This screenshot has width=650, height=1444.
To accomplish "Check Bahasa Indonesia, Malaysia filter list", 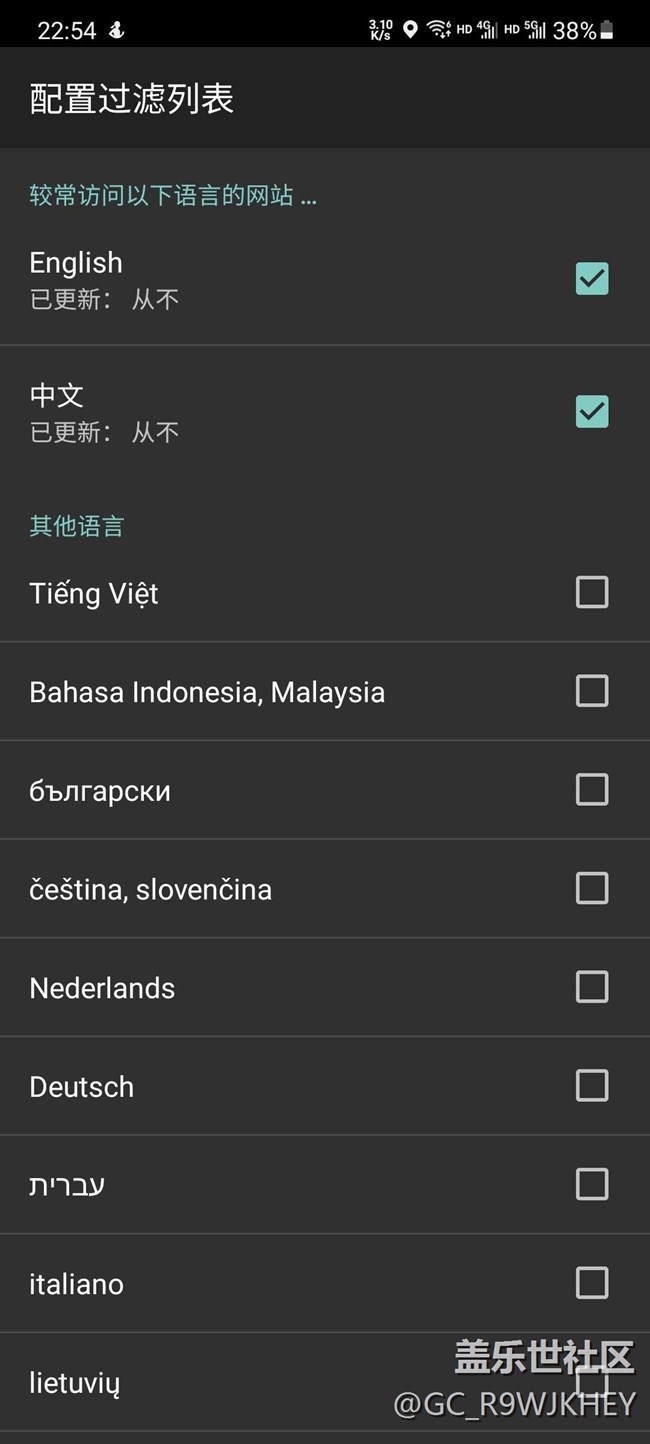I will [x=592, y=691].
